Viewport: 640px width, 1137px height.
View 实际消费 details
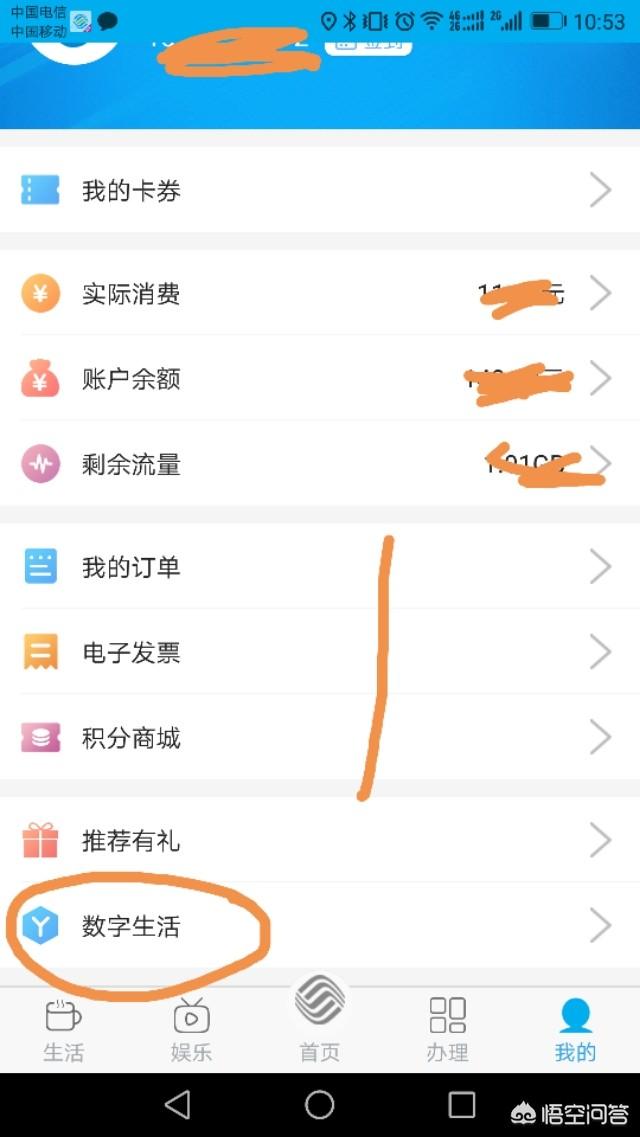click(x=320, y=294)
